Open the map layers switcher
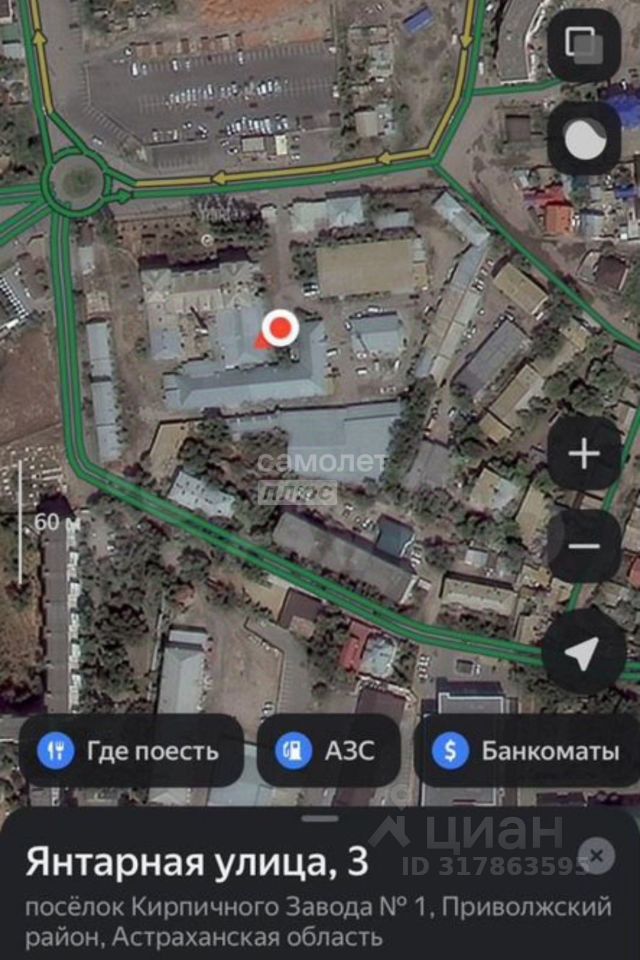640x960 pixels. pos(583,45)
